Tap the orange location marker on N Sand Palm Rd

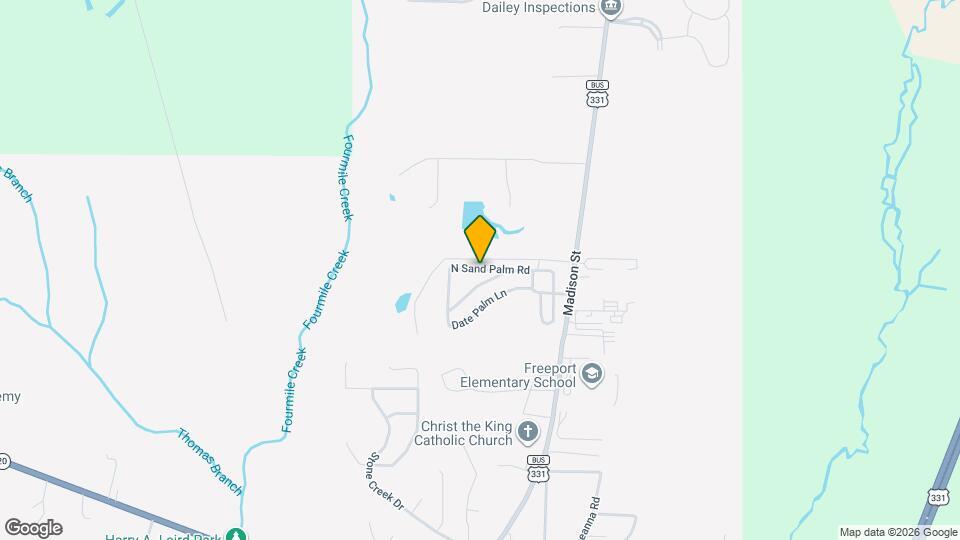click(480, 238)
